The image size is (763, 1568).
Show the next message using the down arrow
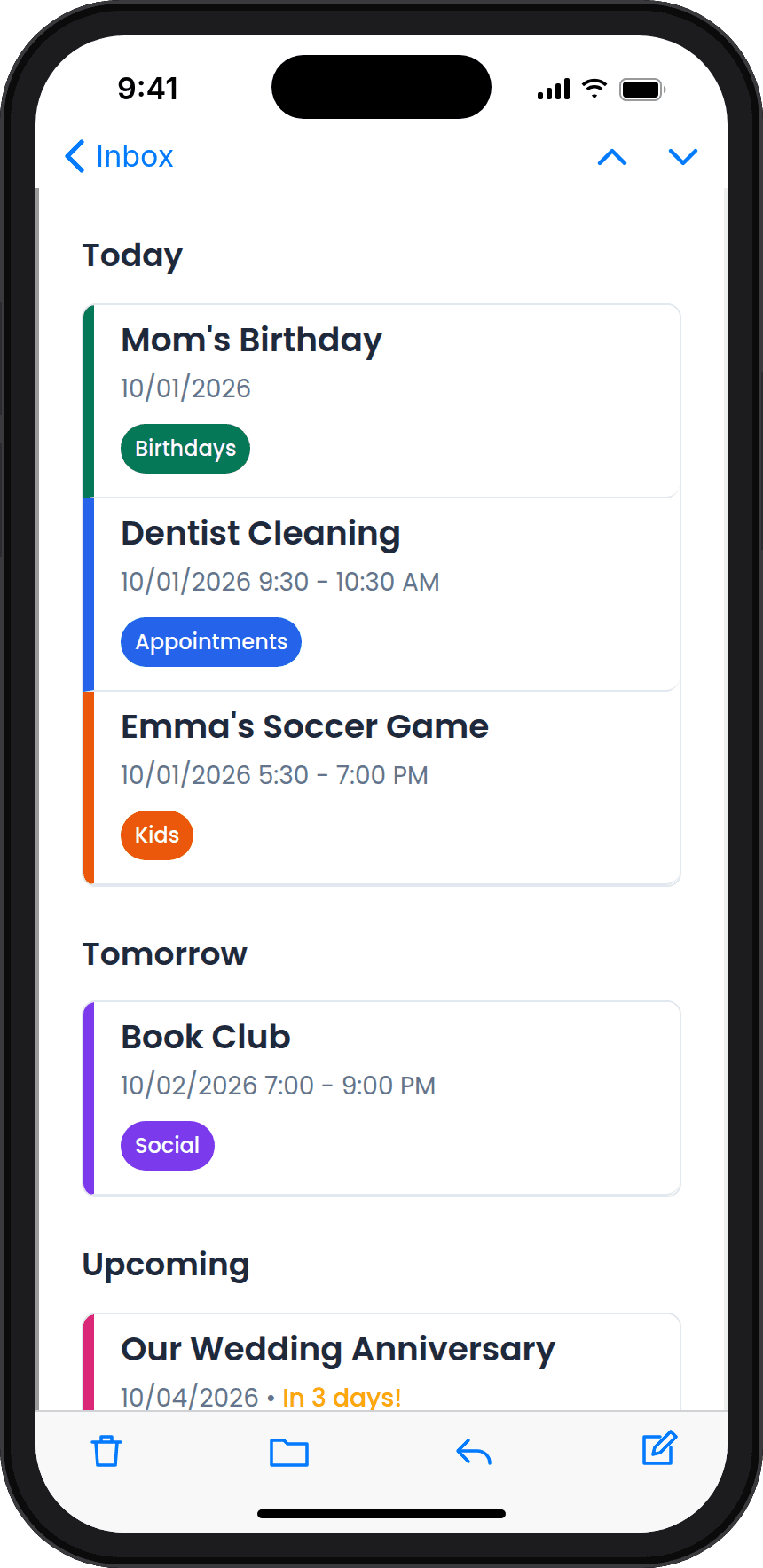(683, 157)
